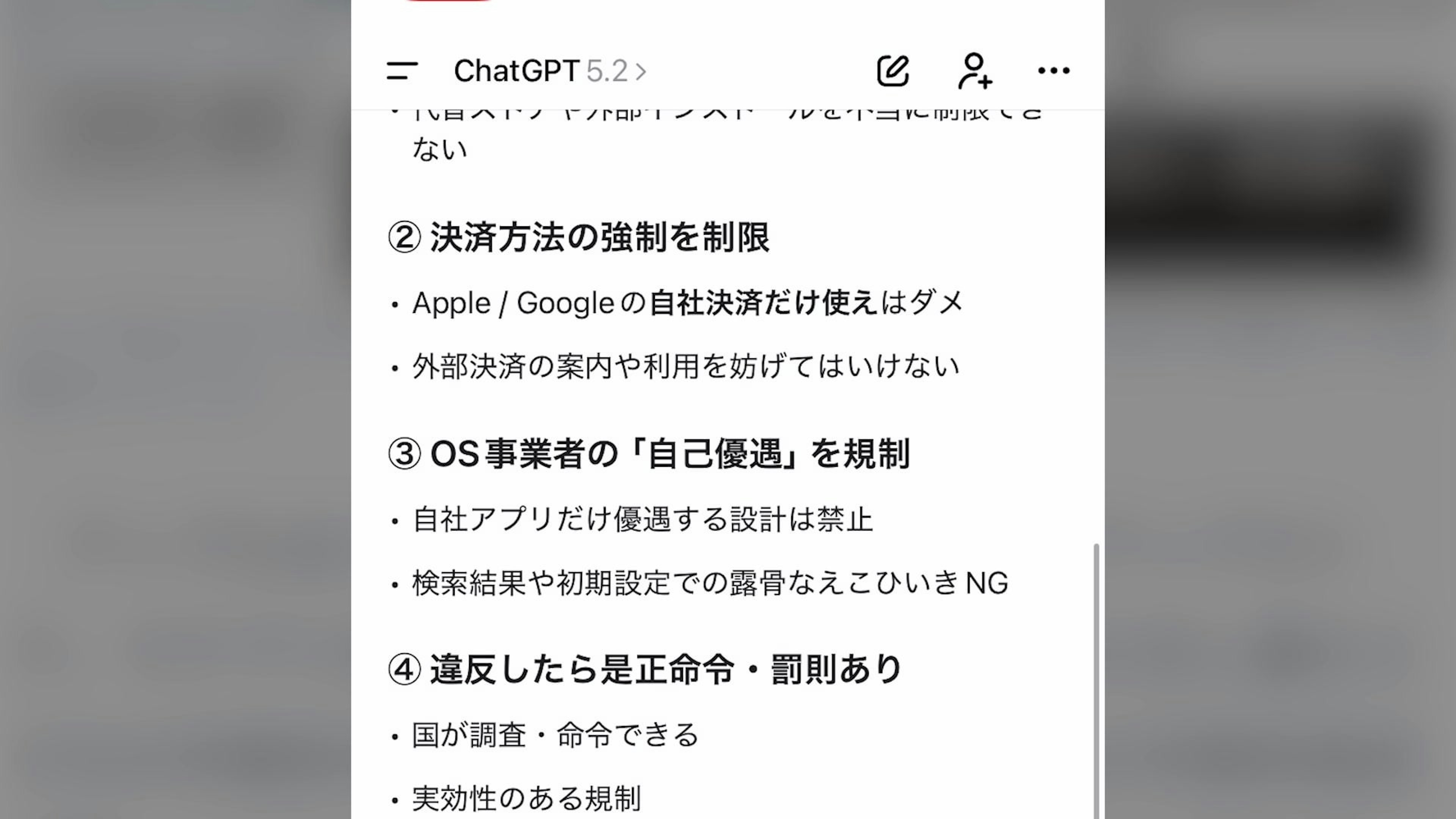
Task: Open the ChatGPT 5.2 model selector
Action: pos(549,71)
